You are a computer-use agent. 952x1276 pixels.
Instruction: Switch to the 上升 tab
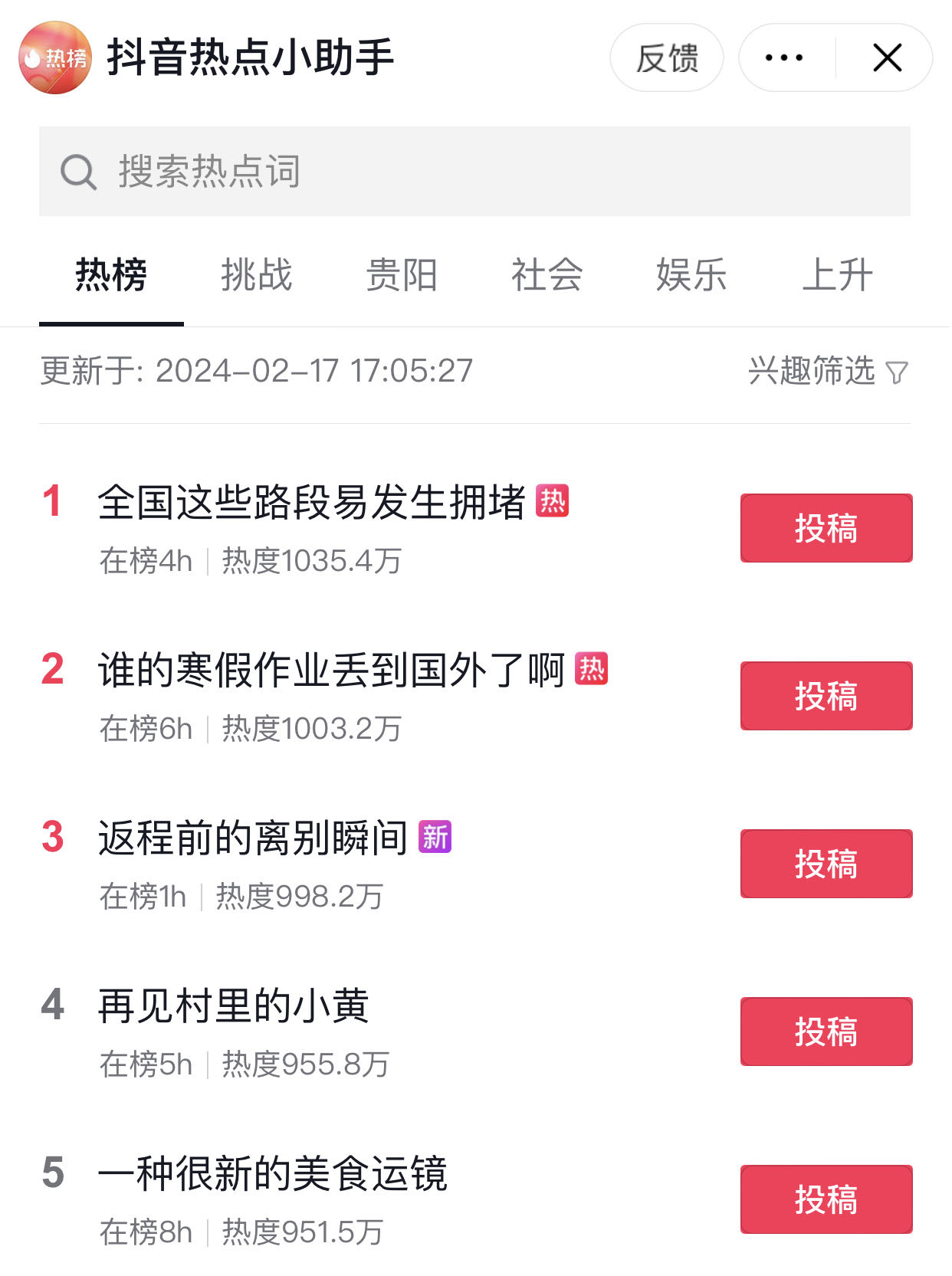pos(837,275)
